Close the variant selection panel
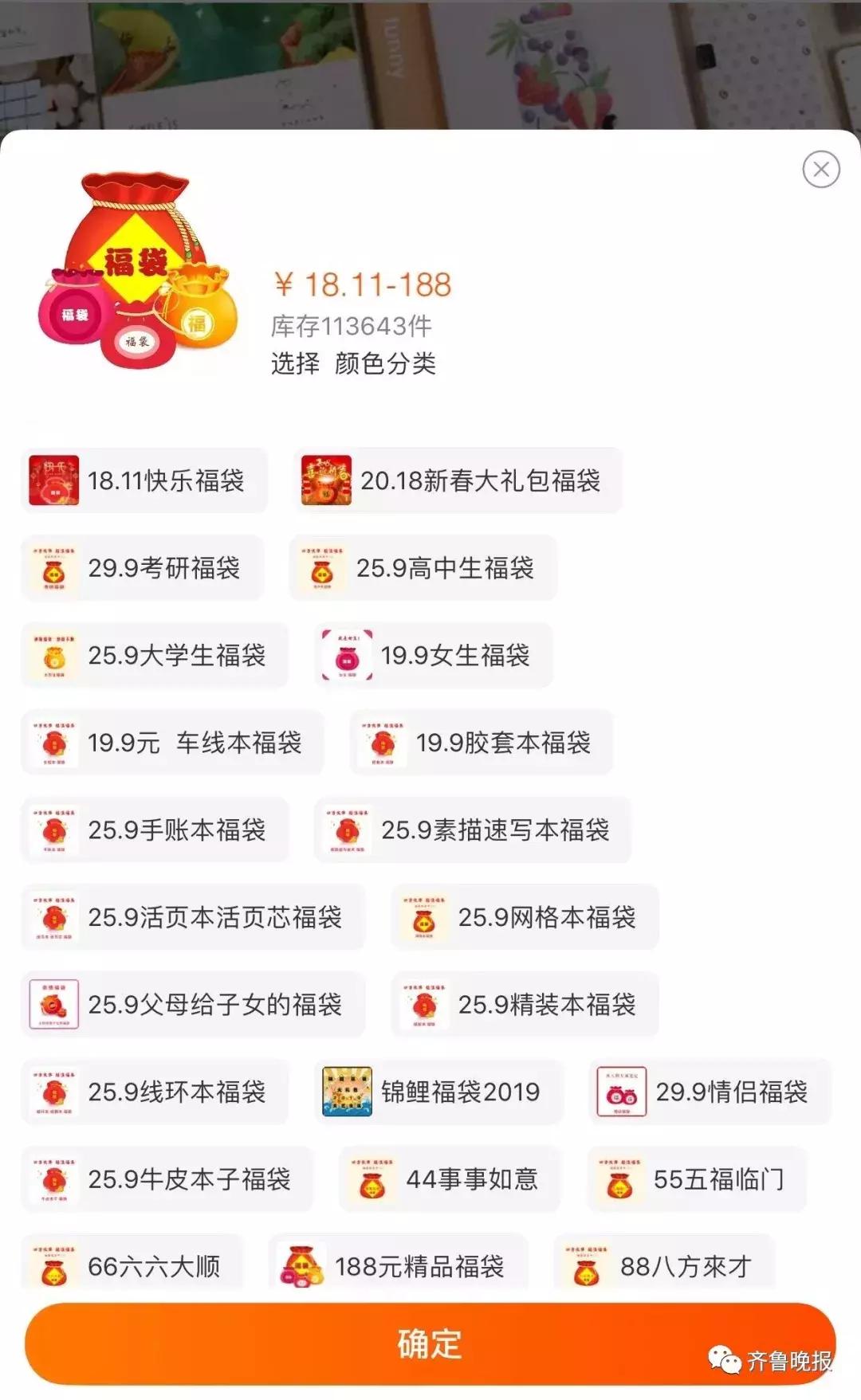Viewport: 861px width, 1400px height. [x=822, y=168]
